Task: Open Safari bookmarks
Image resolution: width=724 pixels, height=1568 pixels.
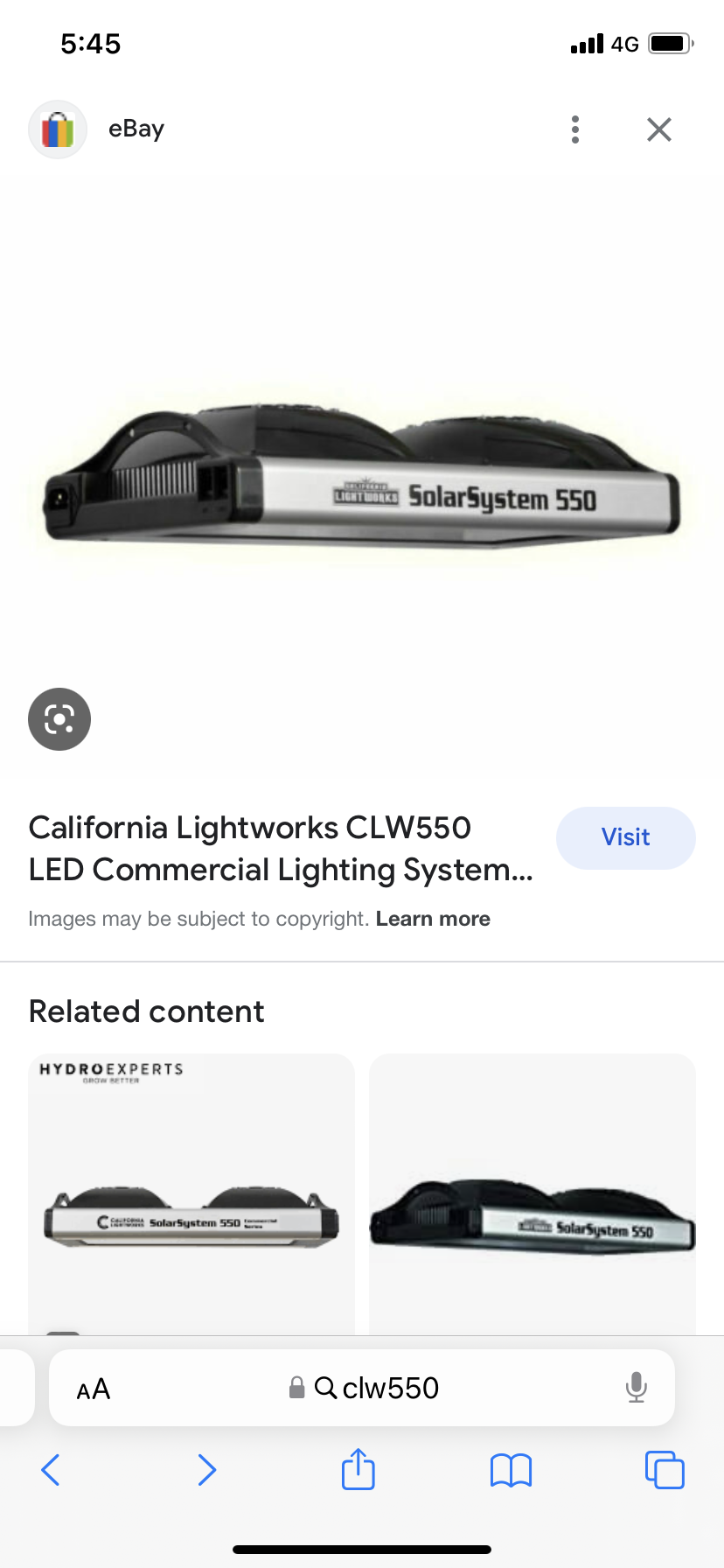Action: pyautogui.click(x=512, y=1470)
